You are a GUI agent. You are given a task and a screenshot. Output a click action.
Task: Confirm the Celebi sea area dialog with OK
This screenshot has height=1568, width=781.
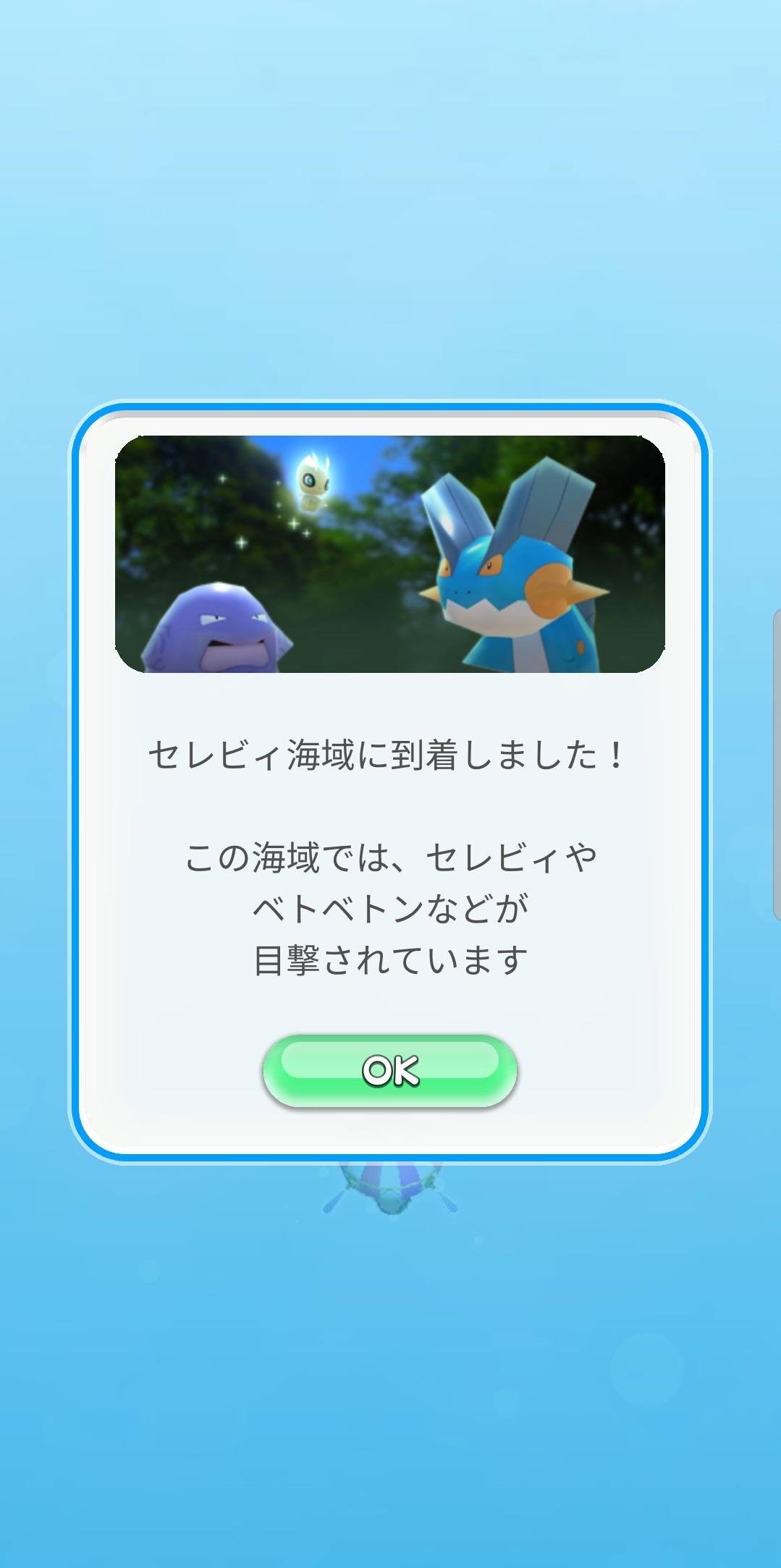pyautogui.click(x=390, y=1071)
